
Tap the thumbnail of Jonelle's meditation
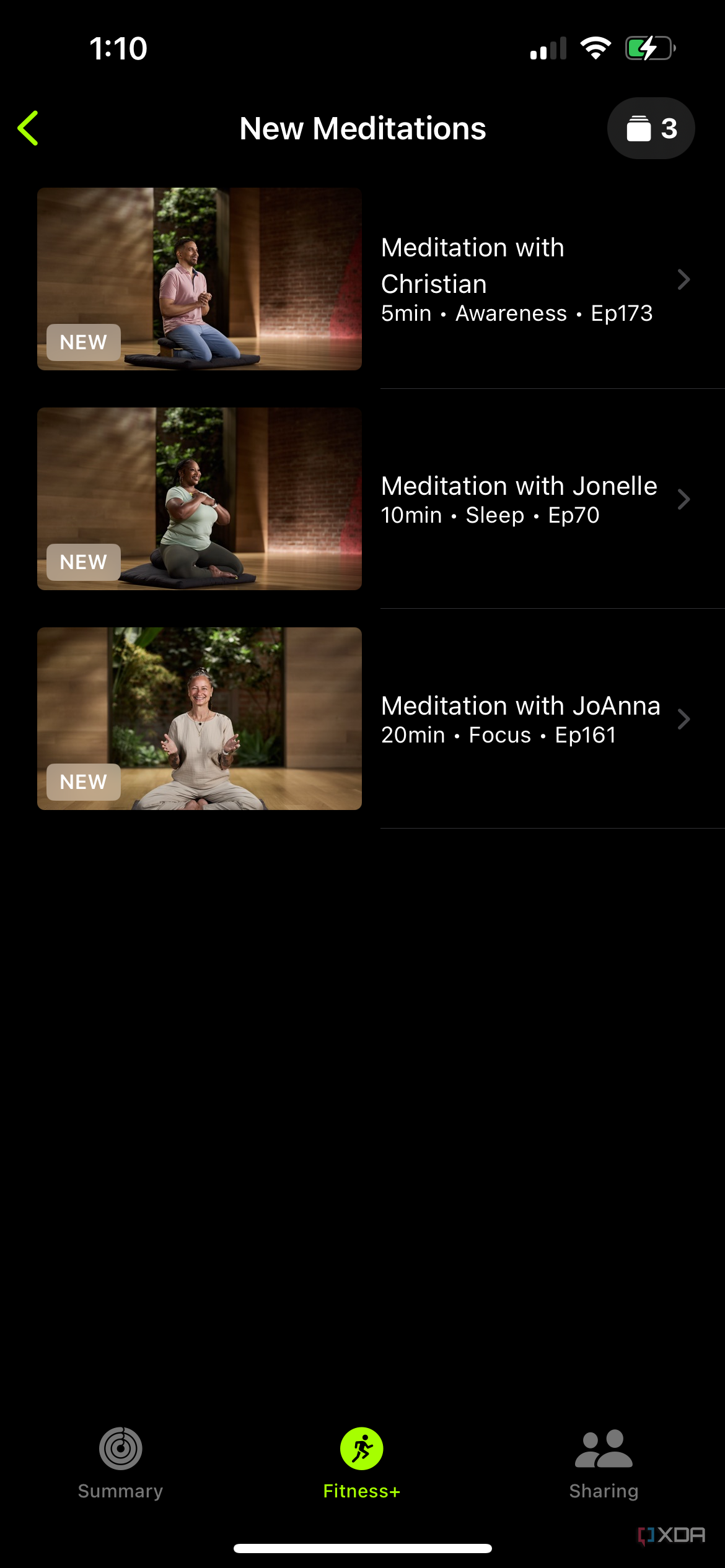tap(200, 499)
